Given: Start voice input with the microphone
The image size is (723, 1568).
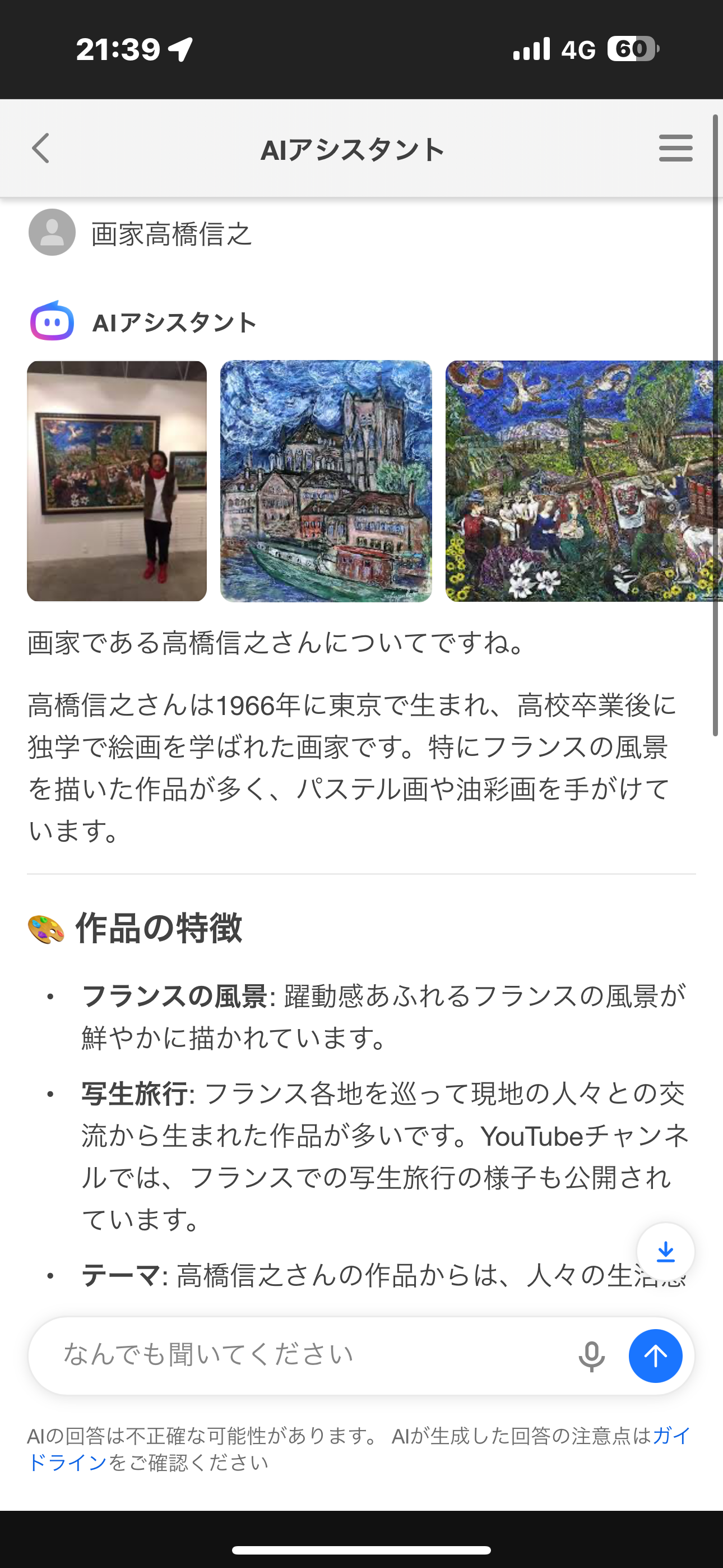Looking at the screenshot, I should (591, 1356).
